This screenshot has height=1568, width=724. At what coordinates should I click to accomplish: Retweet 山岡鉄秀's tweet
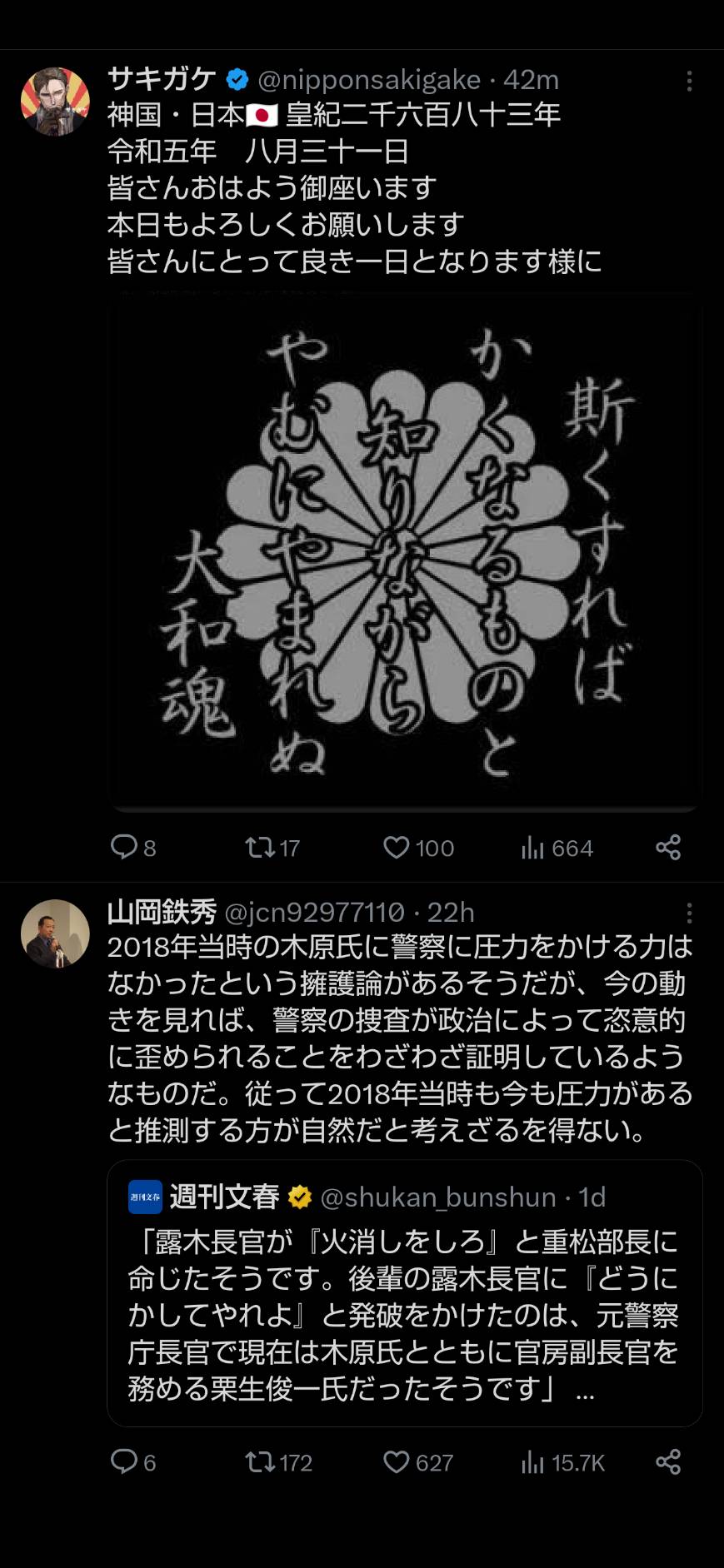point(278,1462)
